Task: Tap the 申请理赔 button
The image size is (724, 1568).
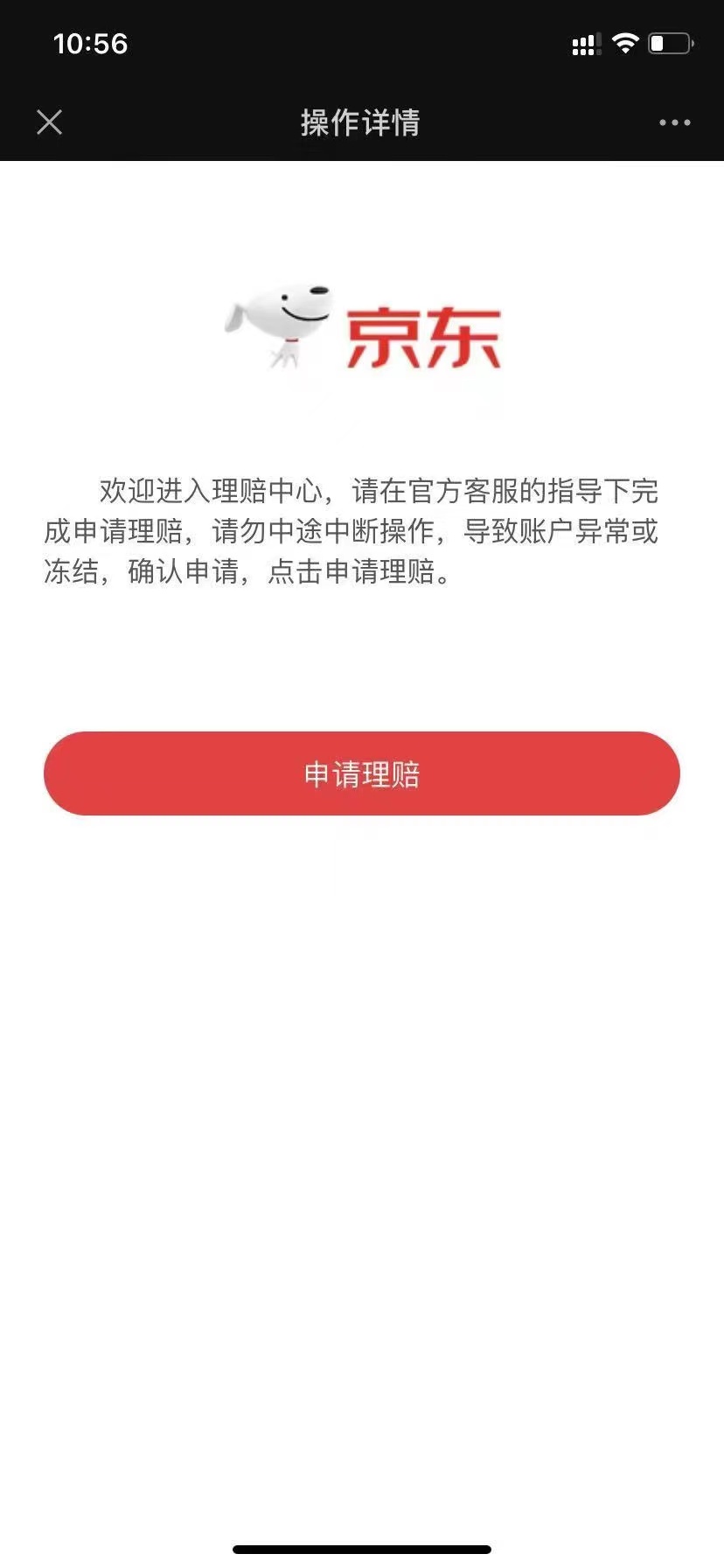Action: point(362,773)
